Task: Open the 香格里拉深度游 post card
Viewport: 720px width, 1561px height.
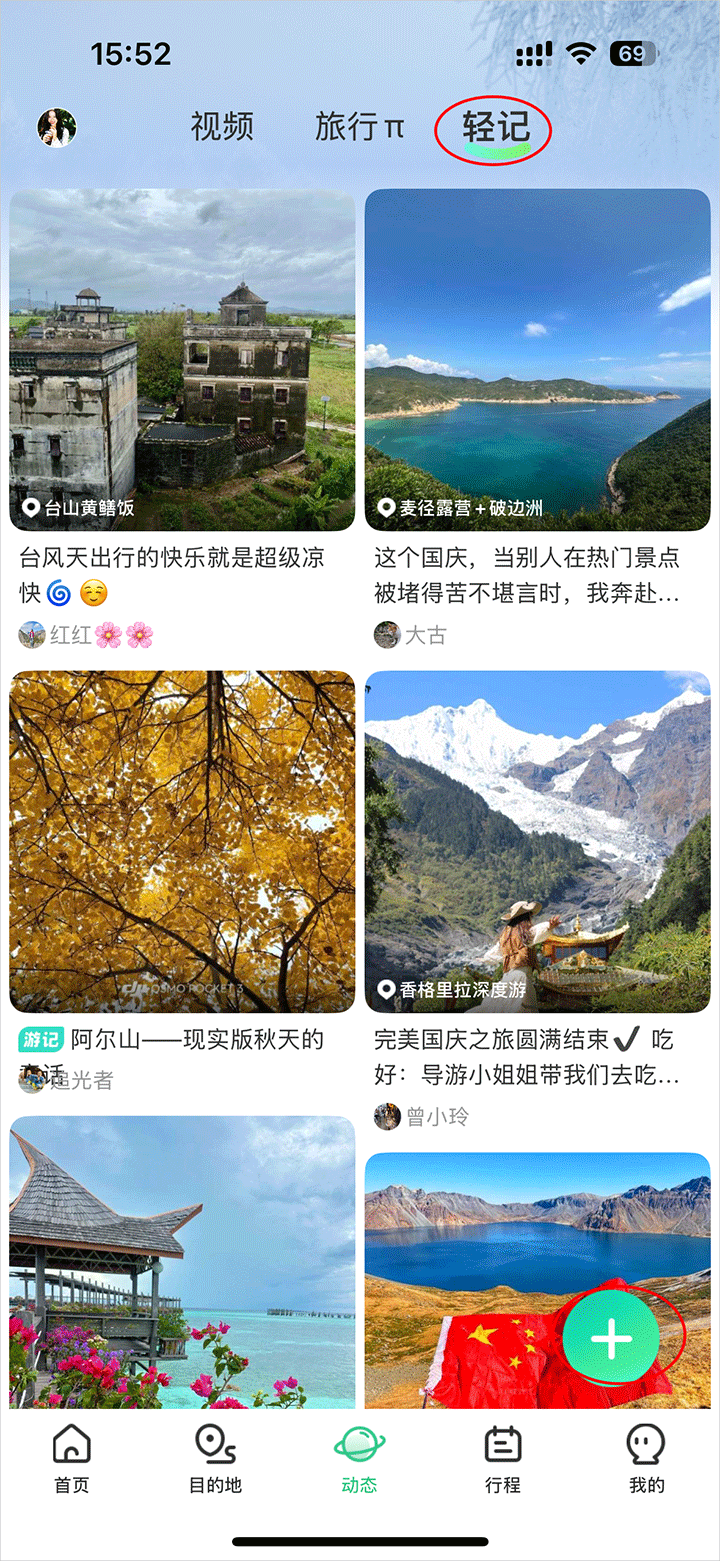Action: pyautogui.click(x=537, y=842)
